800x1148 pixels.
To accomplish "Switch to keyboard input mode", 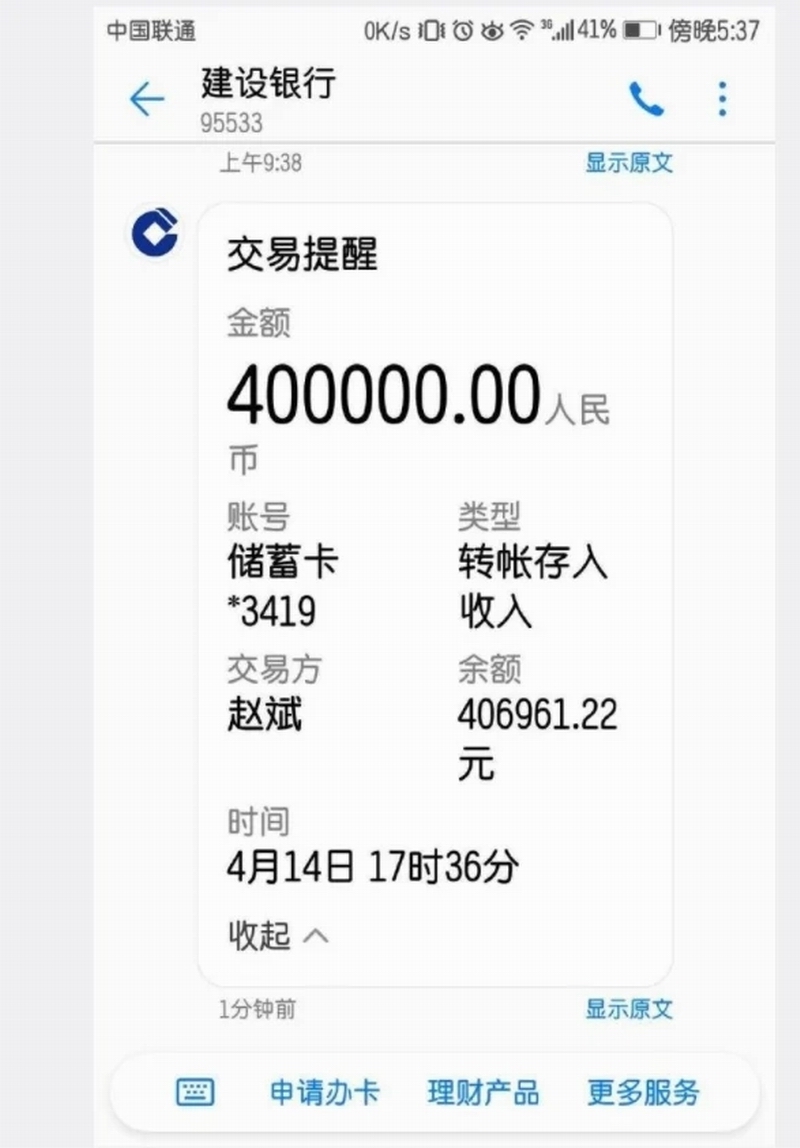I will click(195, 1092).
